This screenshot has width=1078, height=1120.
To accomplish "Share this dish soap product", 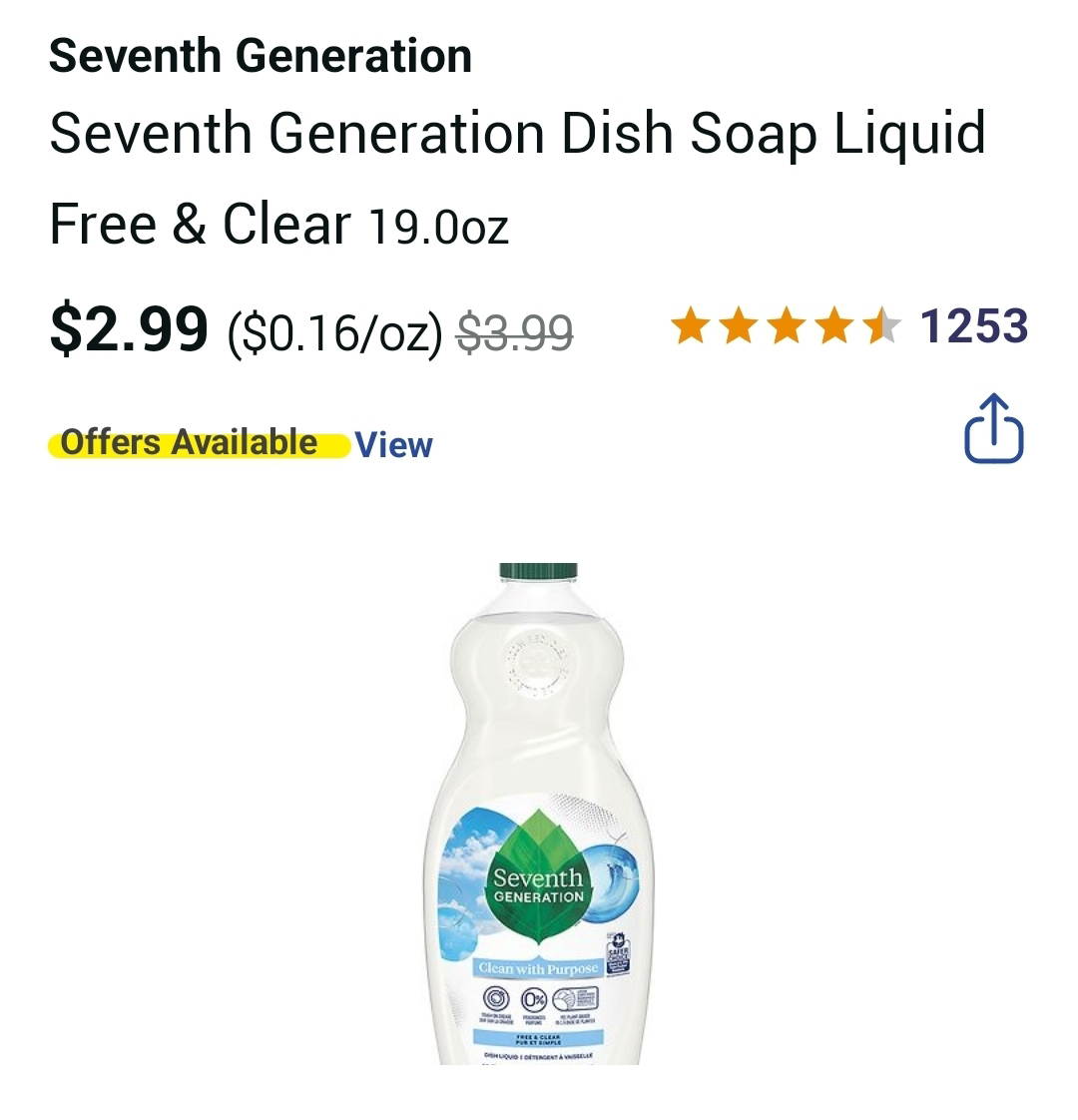I will [x=993, y=430].
